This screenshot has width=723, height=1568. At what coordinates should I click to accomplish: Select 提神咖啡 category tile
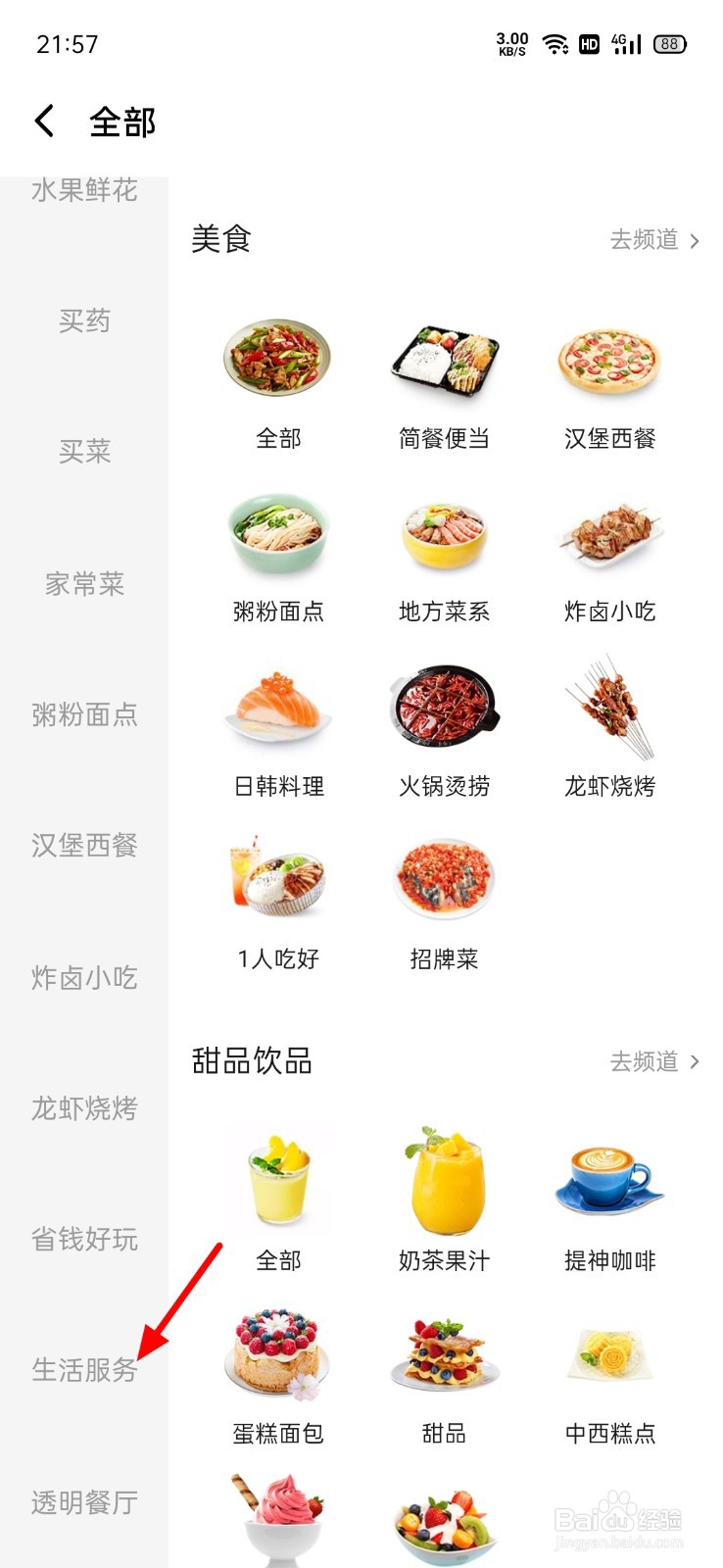609,1200
